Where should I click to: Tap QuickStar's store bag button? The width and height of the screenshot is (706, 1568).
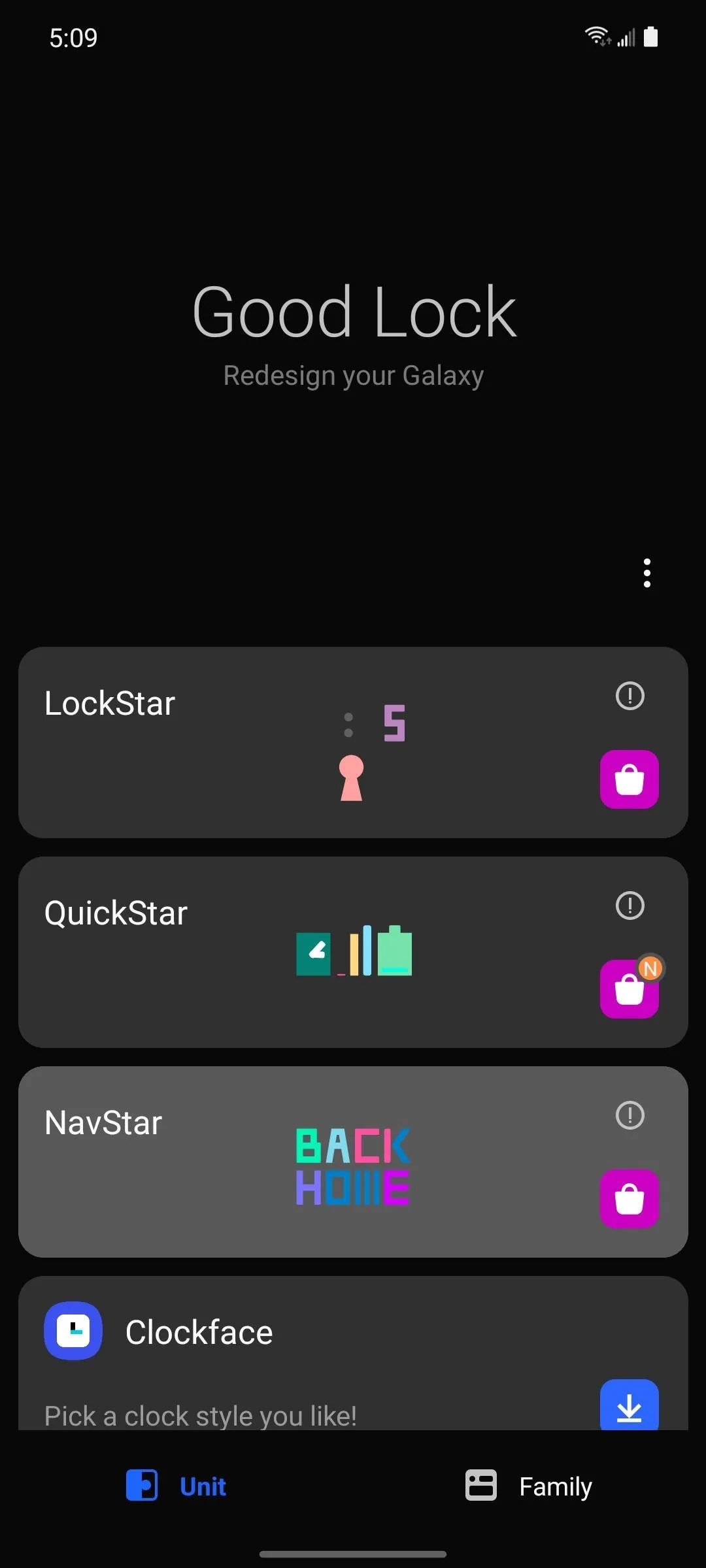click(630, 989)
